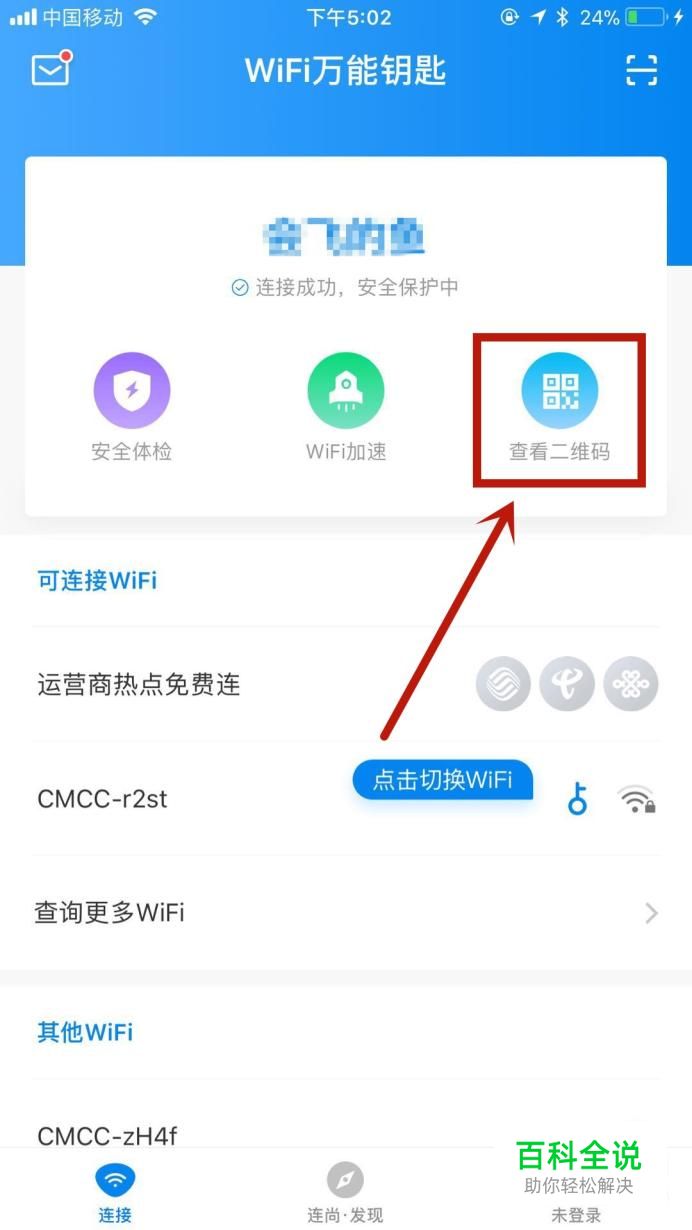This screenshot has height=1230, width=692.
Task: Switch to the 连尚·发现 tab
Action: (345, 1192)
